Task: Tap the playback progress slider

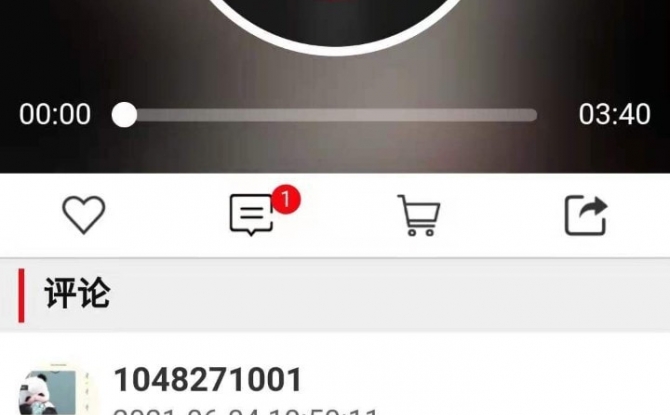Action: click(330, 115)
